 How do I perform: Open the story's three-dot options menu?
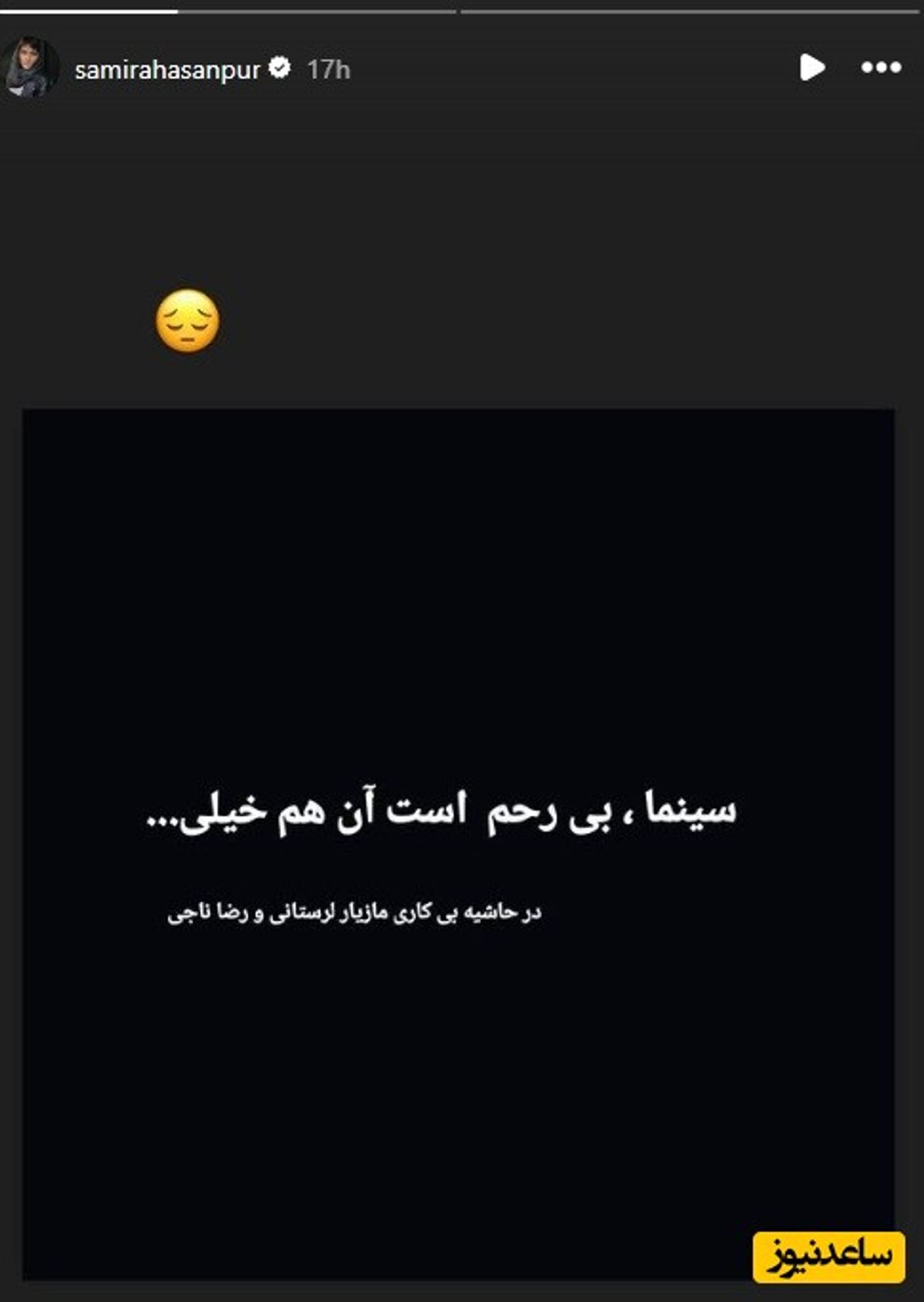point(881,68)
